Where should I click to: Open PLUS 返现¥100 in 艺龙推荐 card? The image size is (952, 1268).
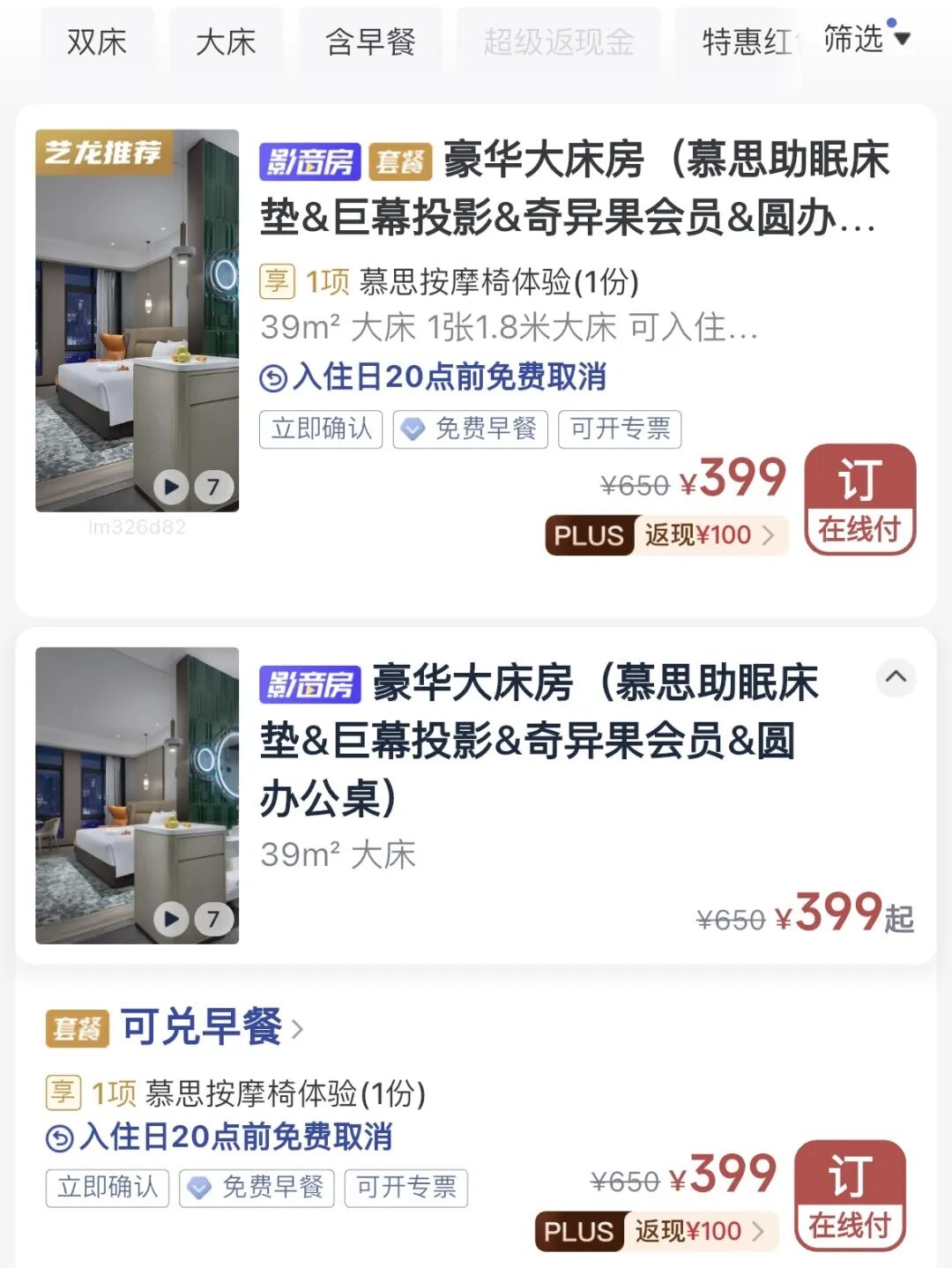point(661,535)
